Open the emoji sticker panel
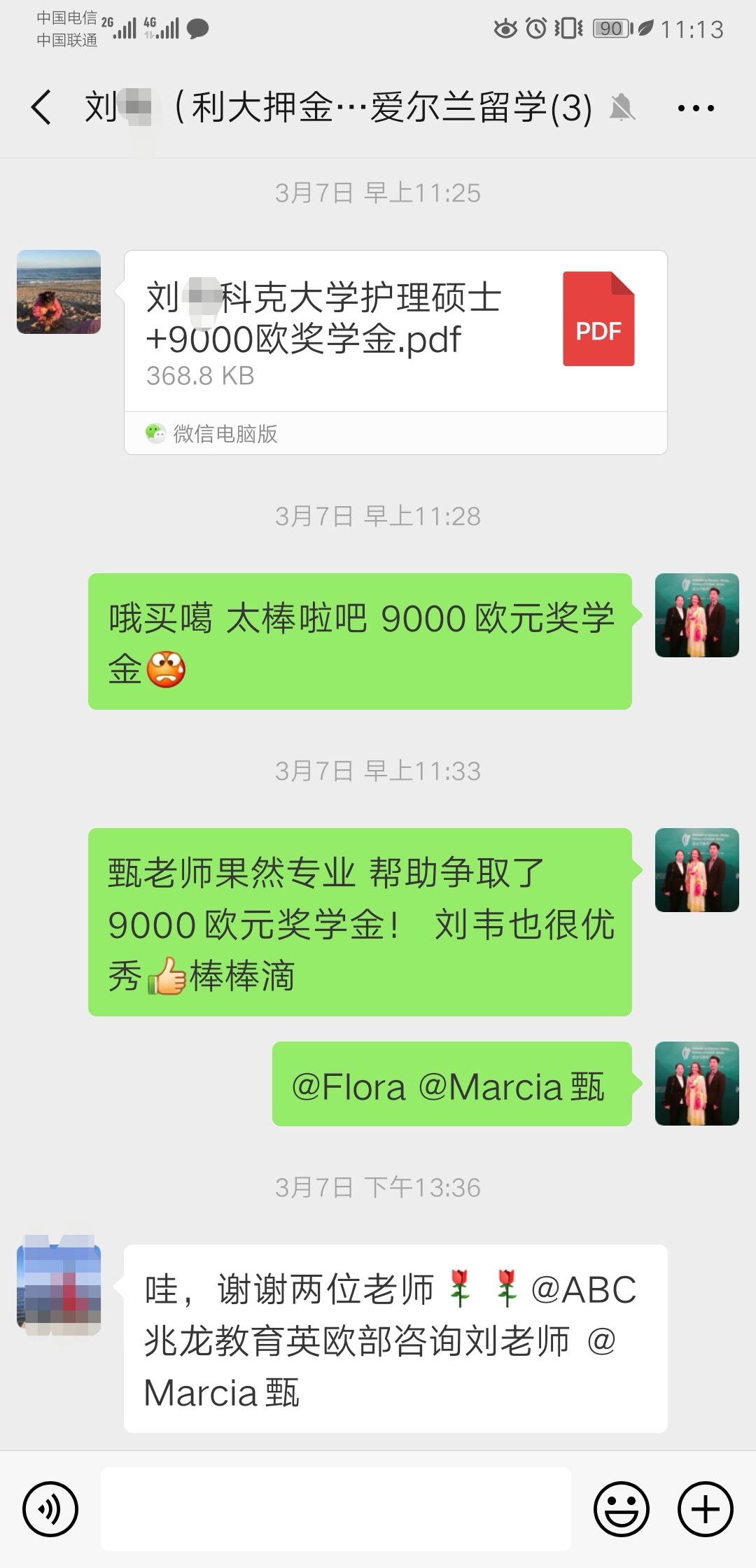The width and height of the screenshot is (756, 1568). point(622,1509)
